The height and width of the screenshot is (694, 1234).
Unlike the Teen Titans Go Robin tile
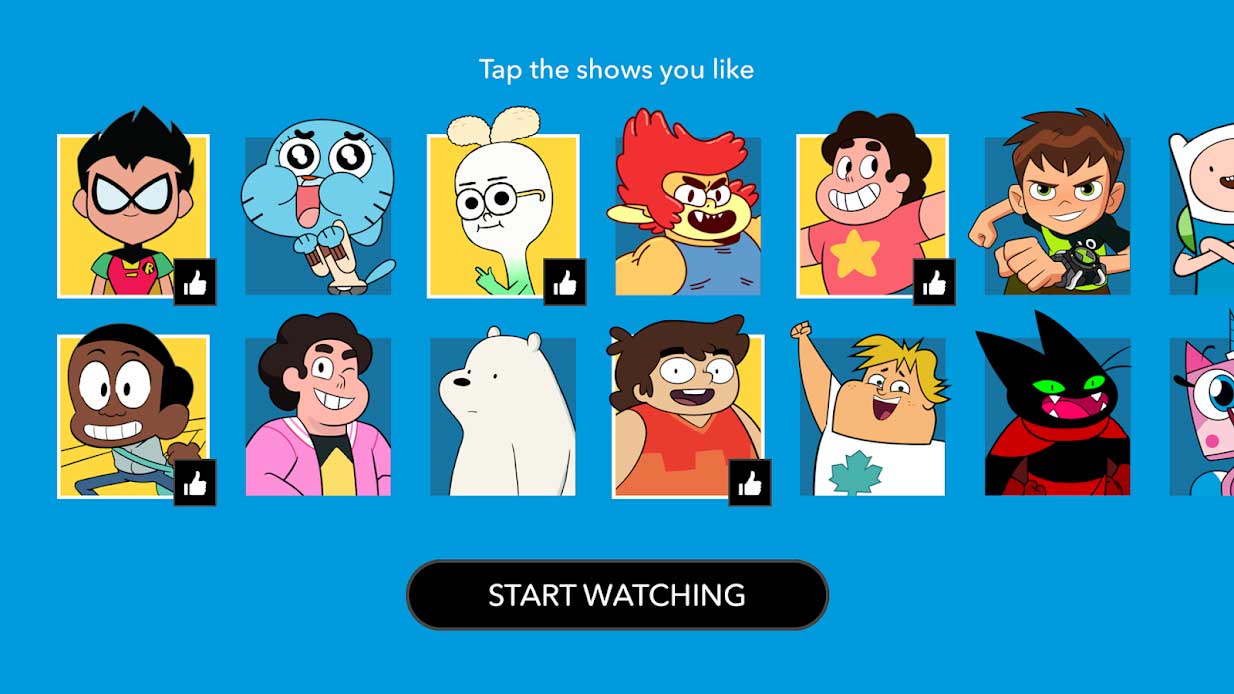point(133,215)
